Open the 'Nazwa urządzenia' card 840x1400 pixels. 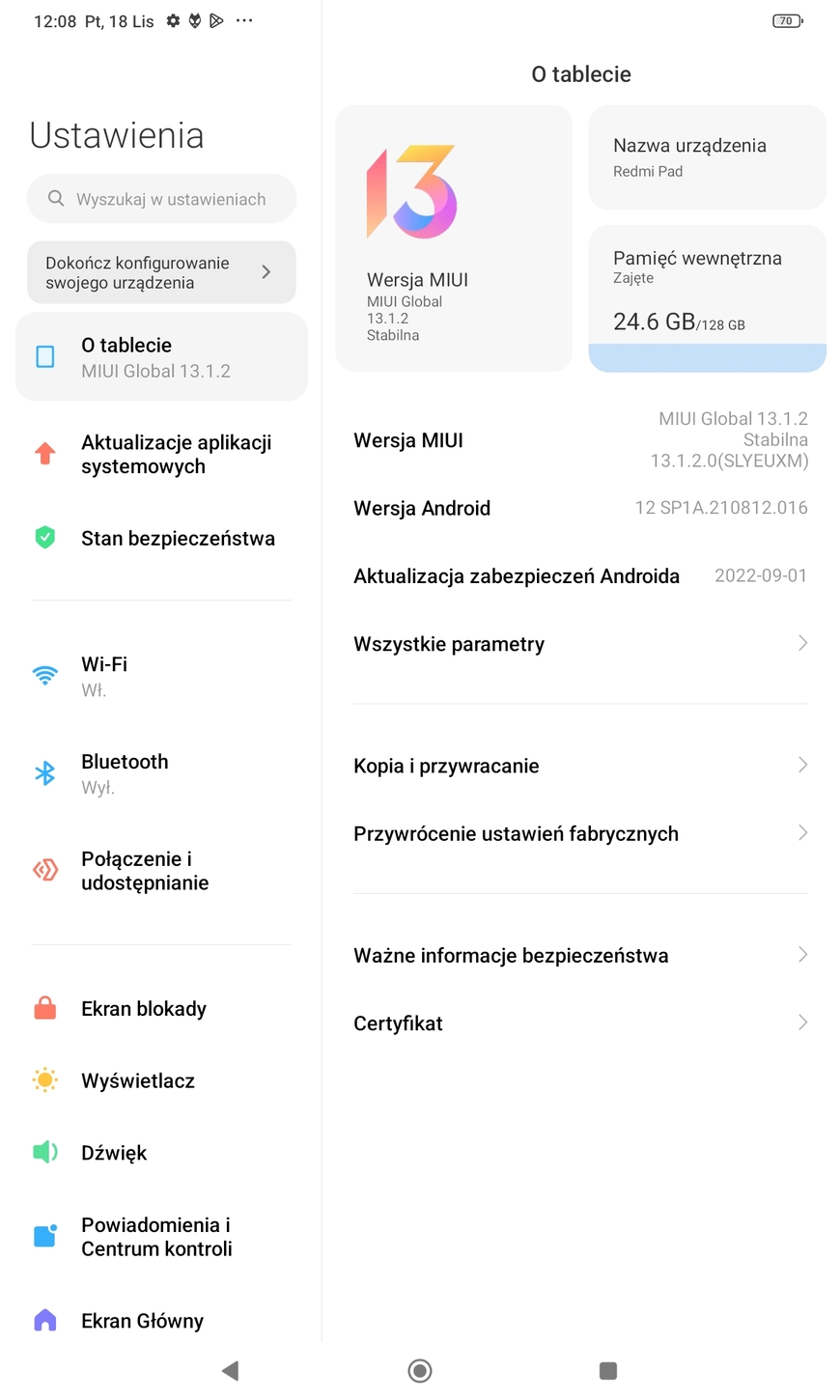point(708,157)
